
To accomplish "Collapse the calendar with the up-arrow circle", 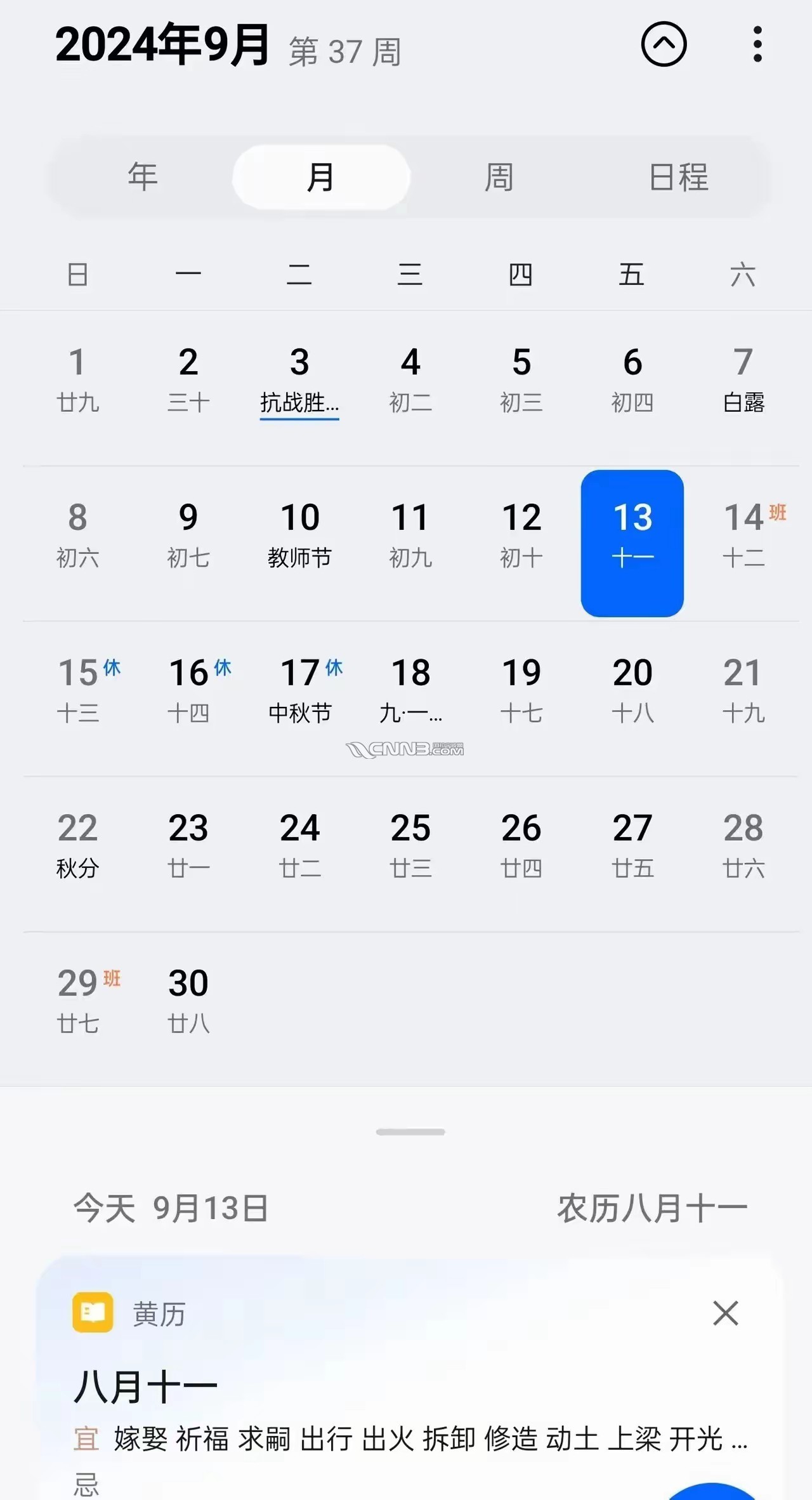I will (x=664, y=44).
